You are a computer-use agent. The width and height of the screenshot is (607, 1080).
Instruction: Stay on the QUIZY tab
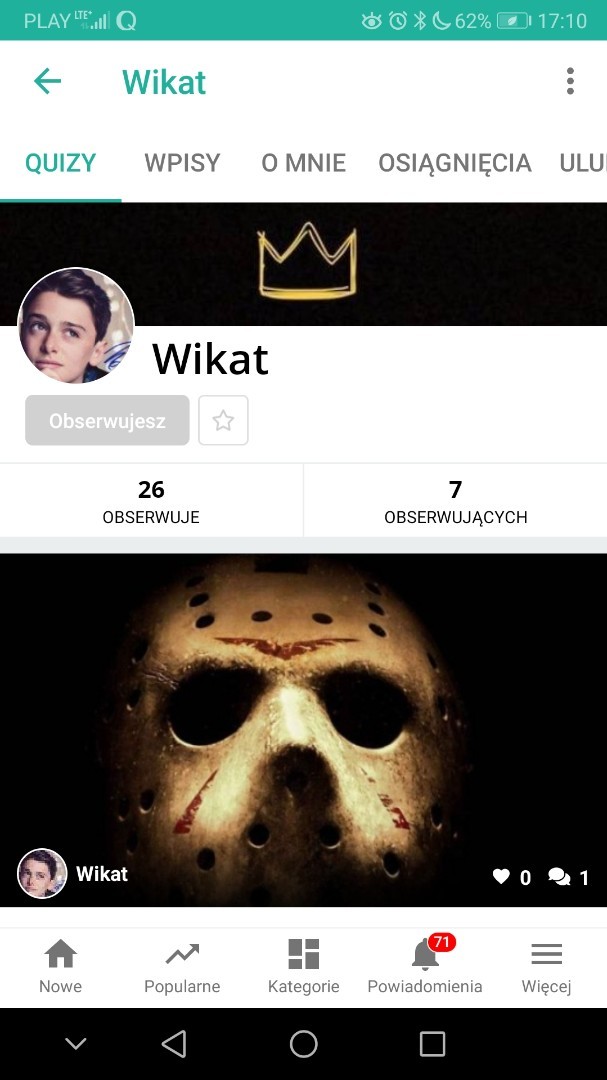click(x=60, y=163)
